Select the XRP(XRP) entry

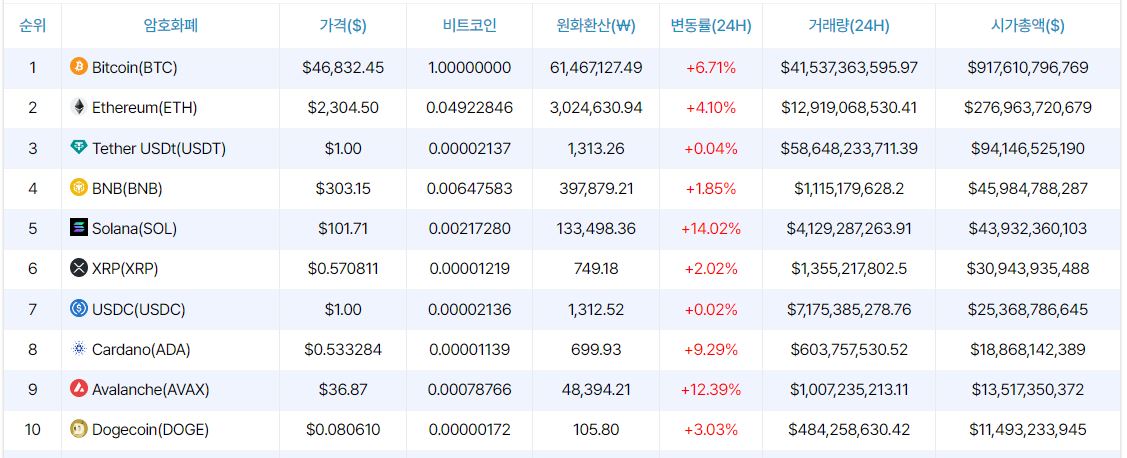(x=124, y=268)
